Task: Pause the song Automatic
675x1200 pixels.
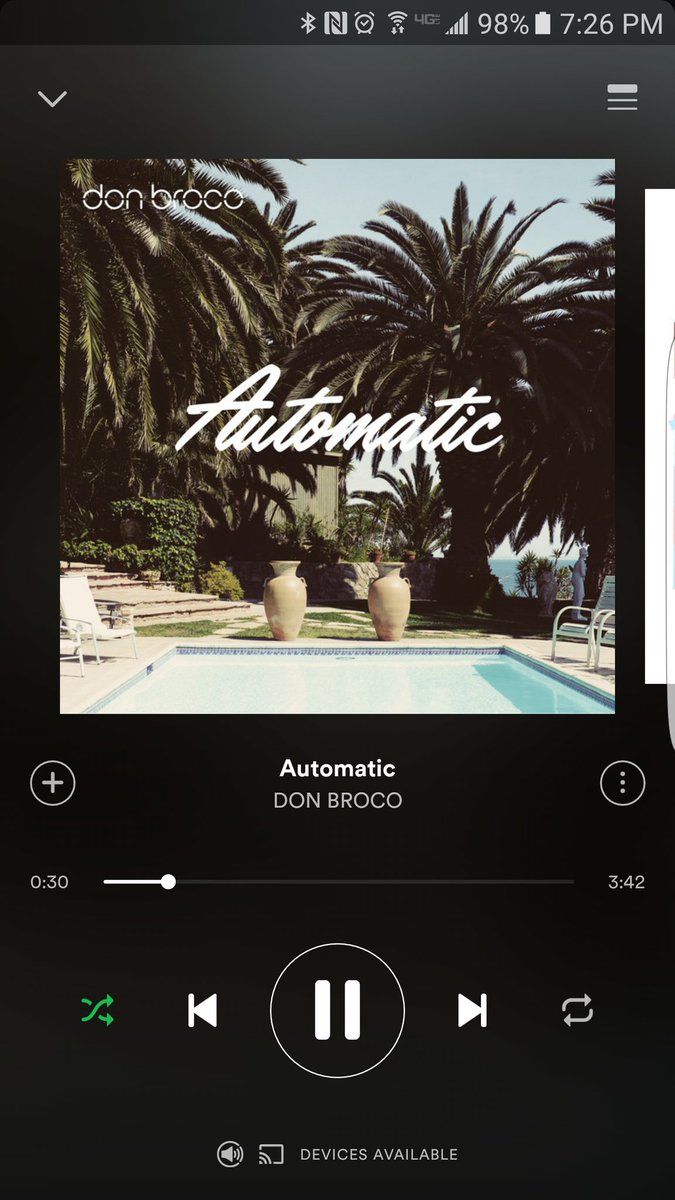Action: tap(337, 1011)
